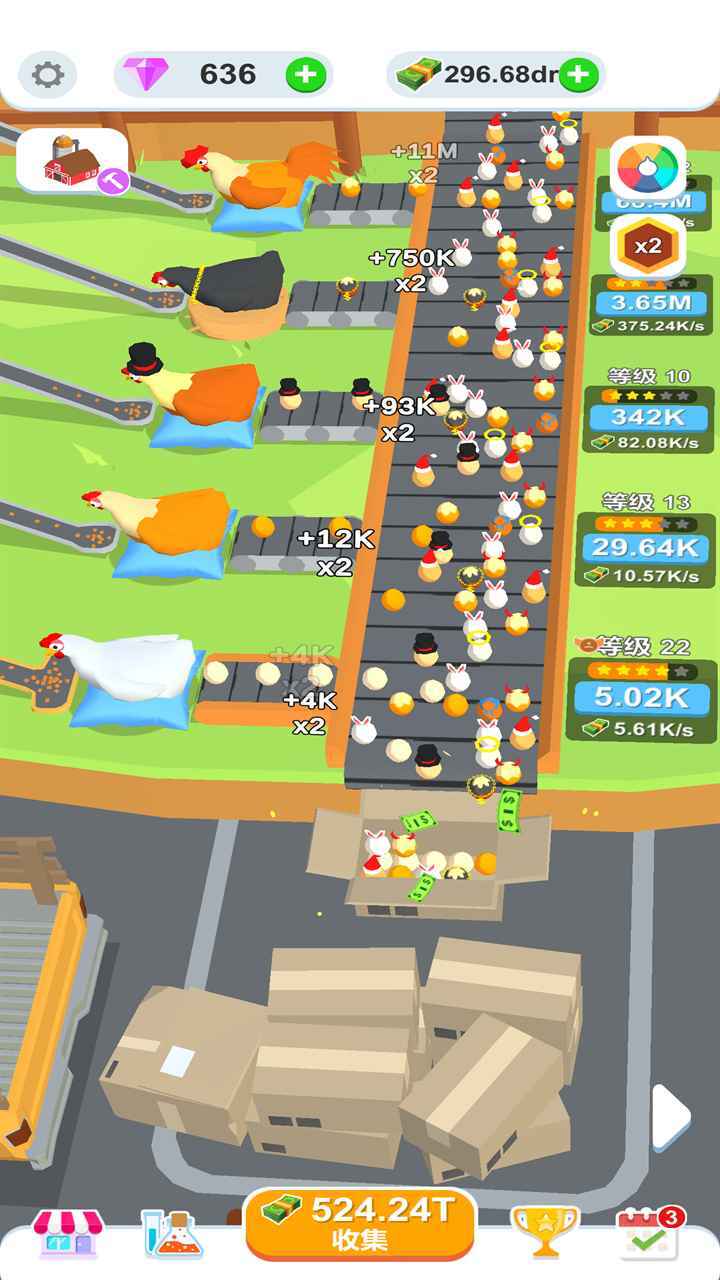720x1280 pixels.
Task: Upgrade the level 10 hen for 342K
Action: (648, 417)
